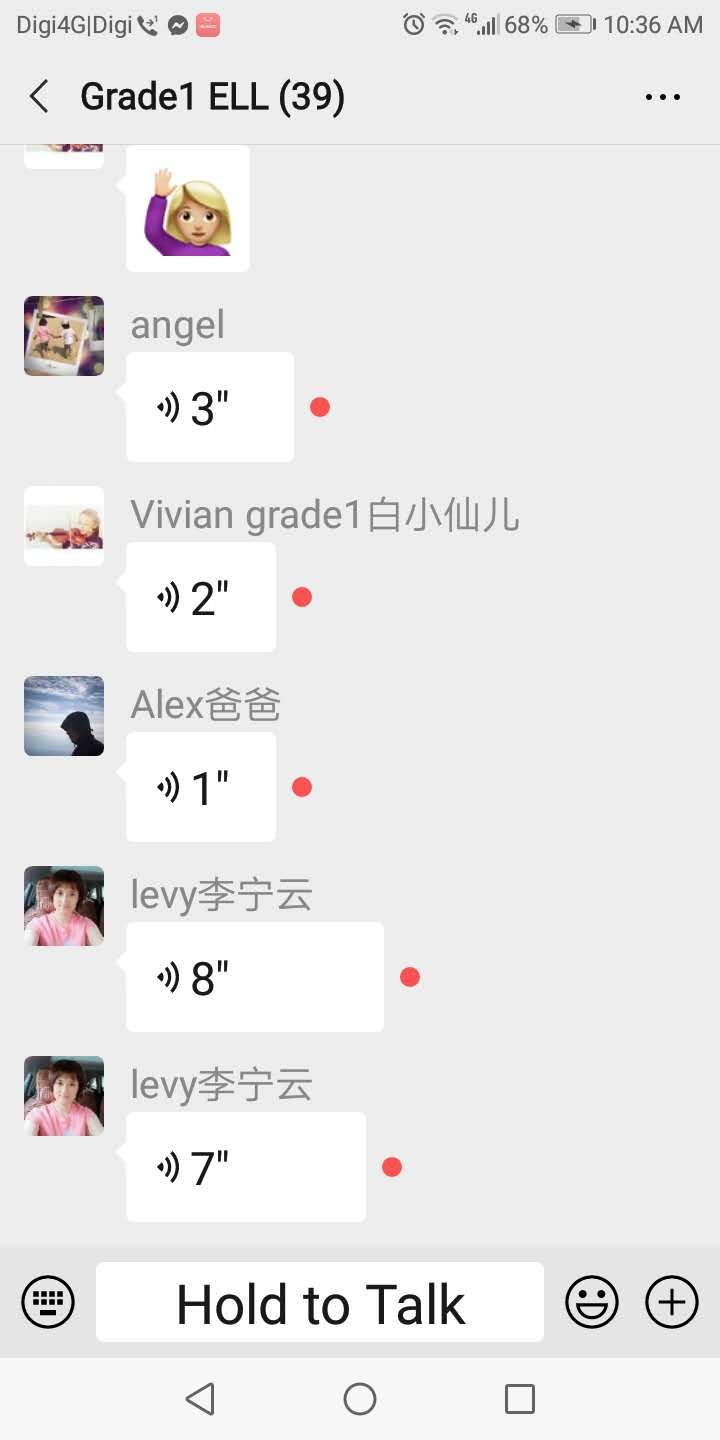
Task: Switch to keyboard text input
Action: click(48, 1302)
